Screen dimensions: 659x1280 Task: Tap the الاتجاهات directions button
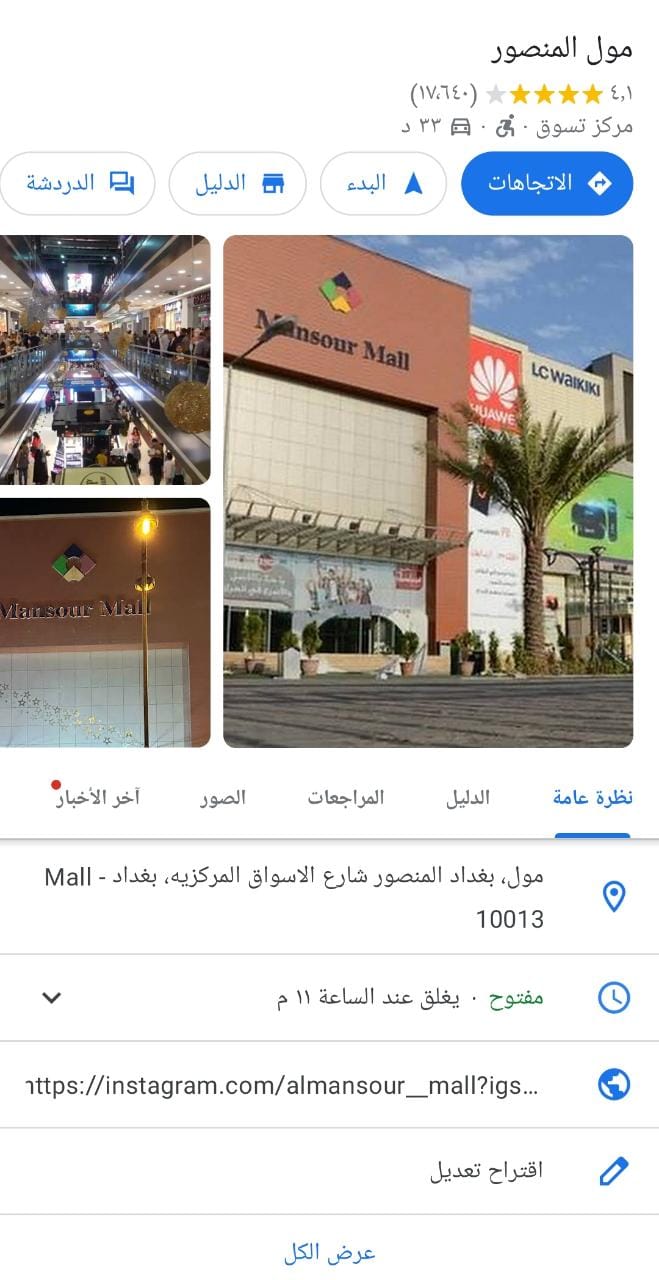547,183
